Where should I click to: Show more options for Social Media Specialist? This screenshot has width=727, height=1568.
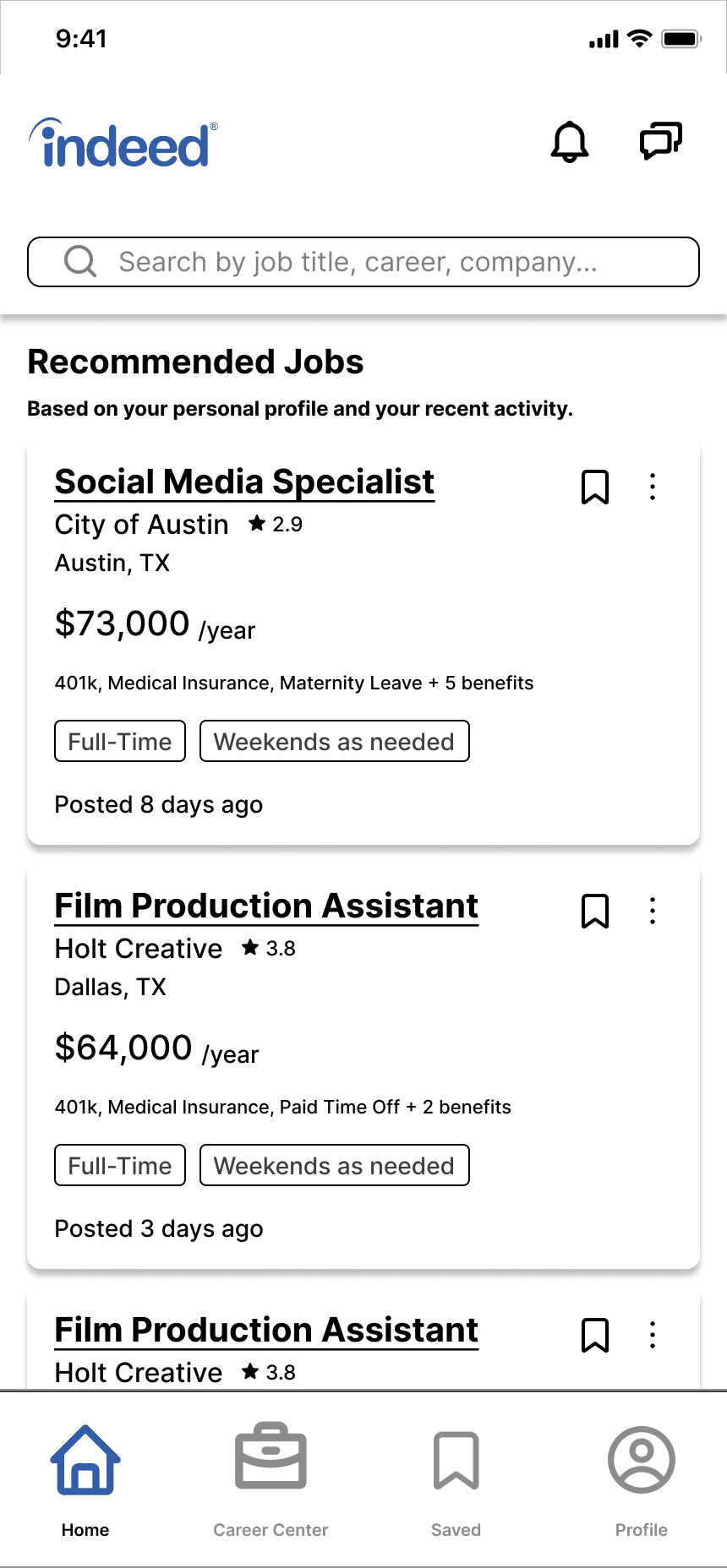653,487
